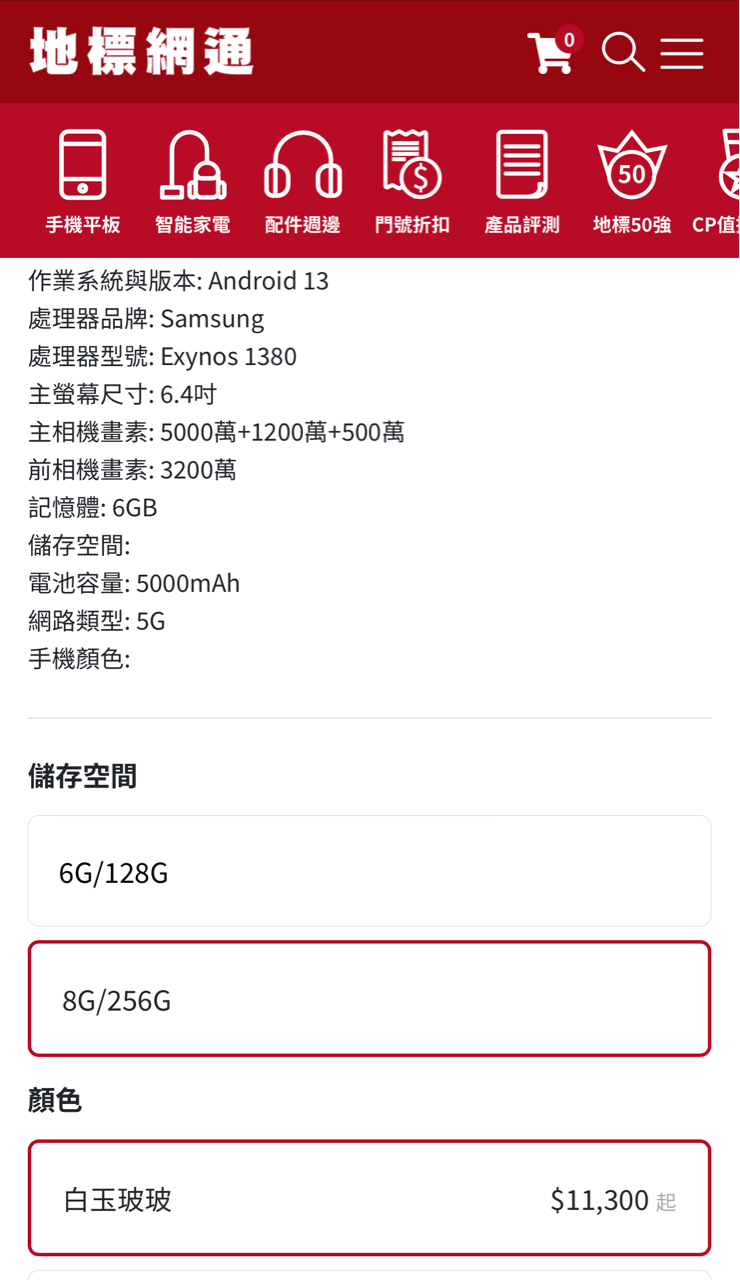Choose the 白玉玻玻 color option
The image size is (740, 1280).
[x=369, y=1198]
